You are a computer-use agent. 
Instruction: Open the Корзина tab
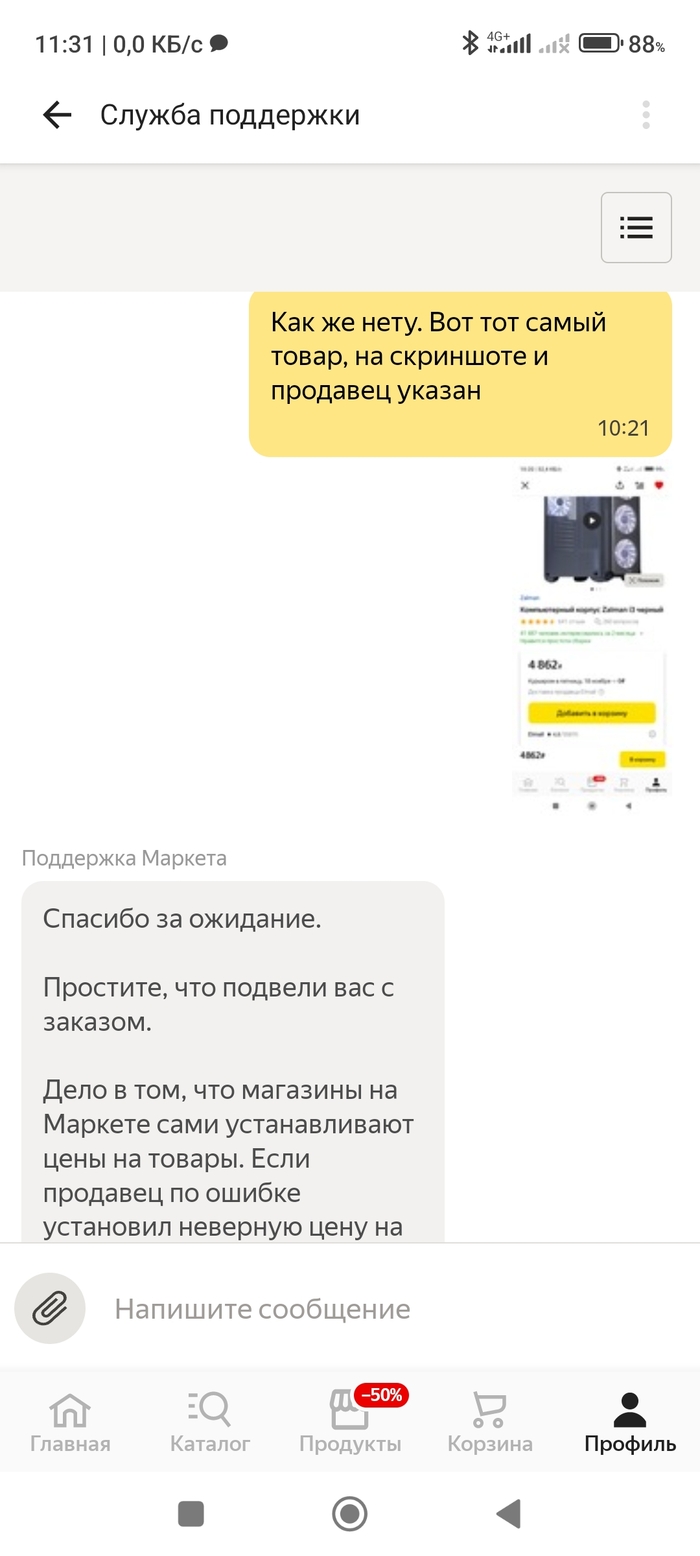[x=490, y=1422]
